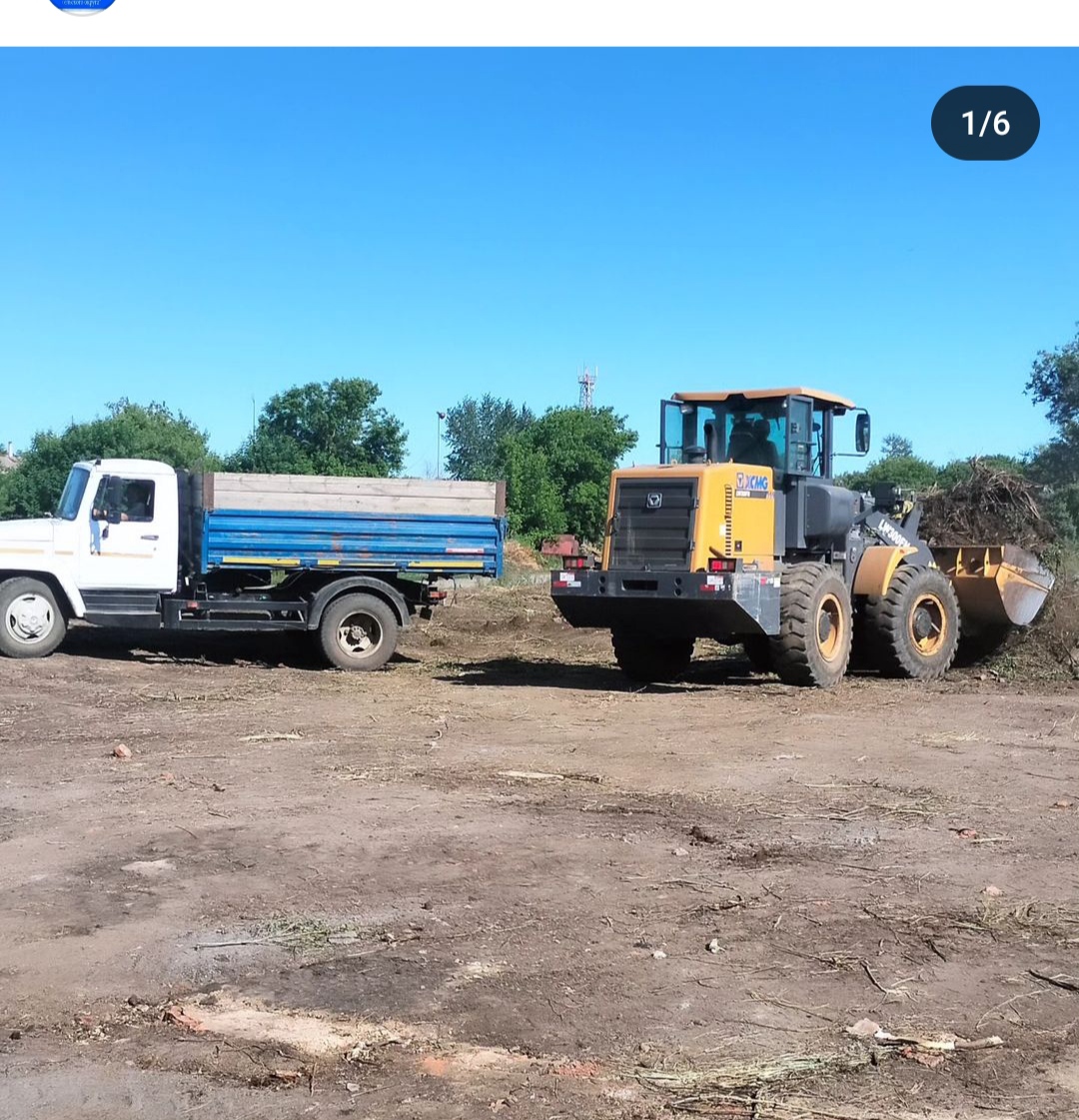
Task: Open the post author's profile avatar
Action: click(x=82, y=6)
